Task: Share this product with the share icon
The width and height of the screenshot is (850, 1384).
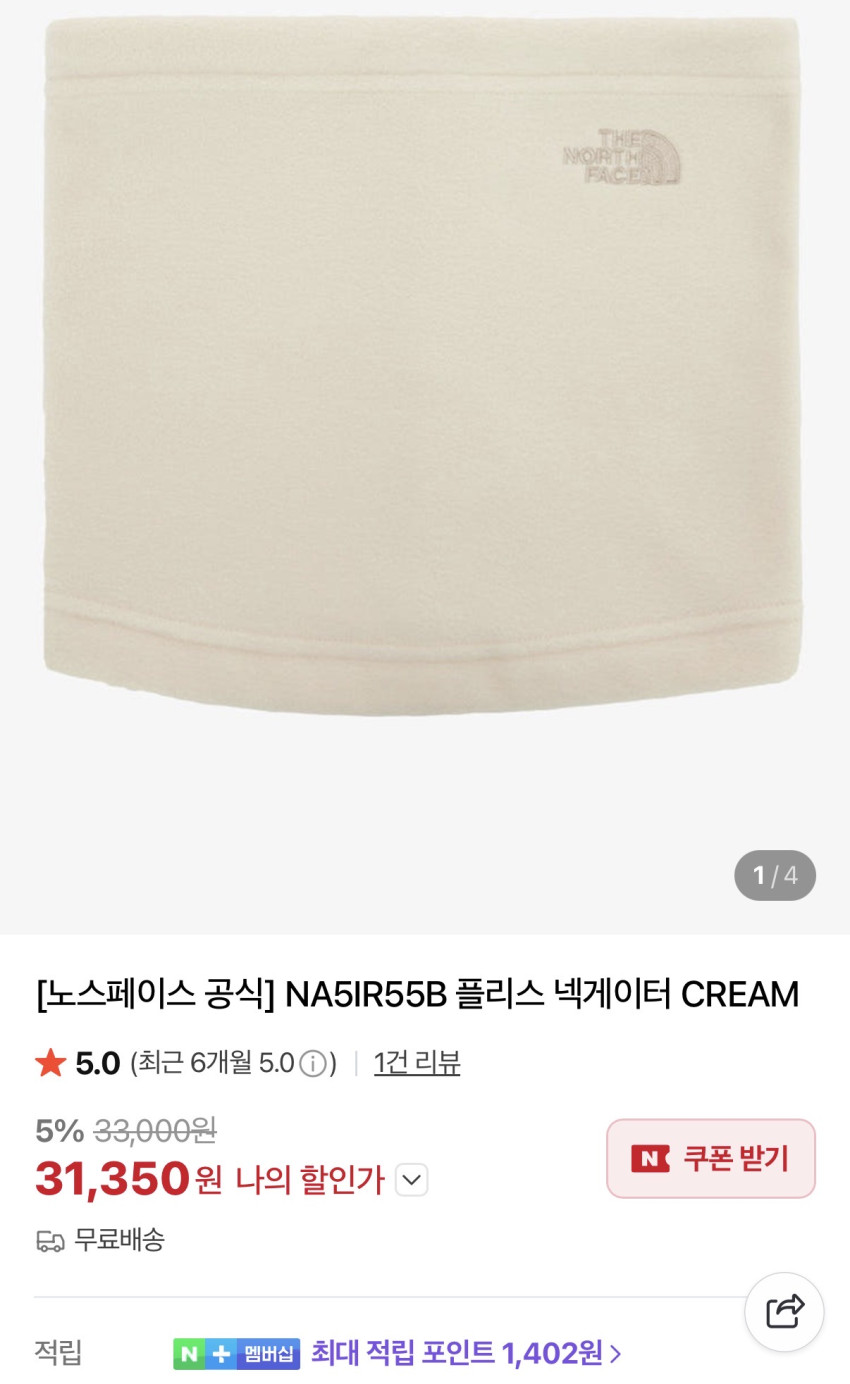Action: pyautogui.click(x=784, y=1311)
